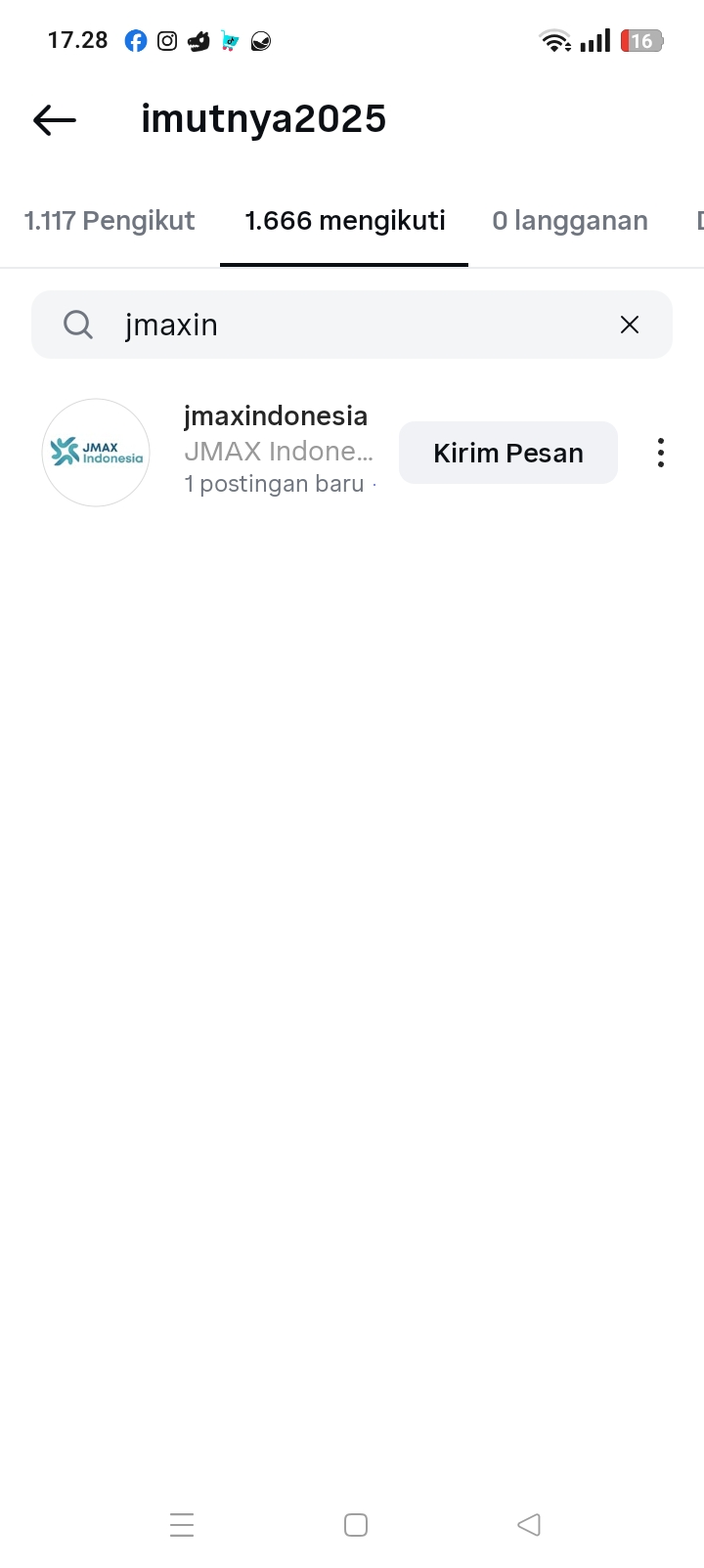Screen dimensions: 704x1568
Task: Open the jmaxindonesia profile
Action: [275, 416]
